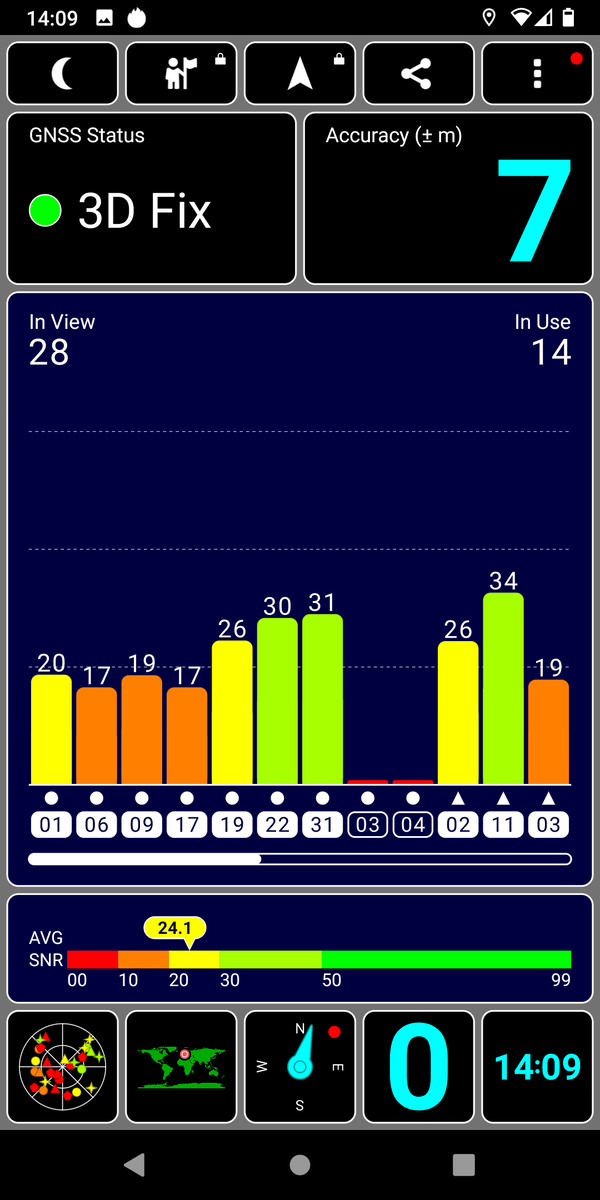Open the world map tile
600x1200 pixels.
pyautogui.click(x=182, y=1066)
